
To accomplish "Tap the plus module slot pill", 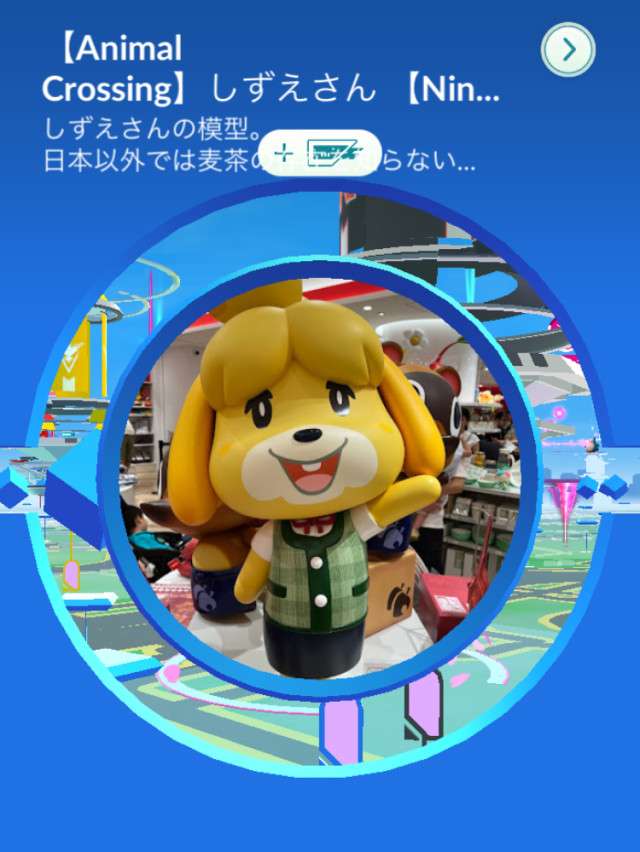I will (320, 154).
